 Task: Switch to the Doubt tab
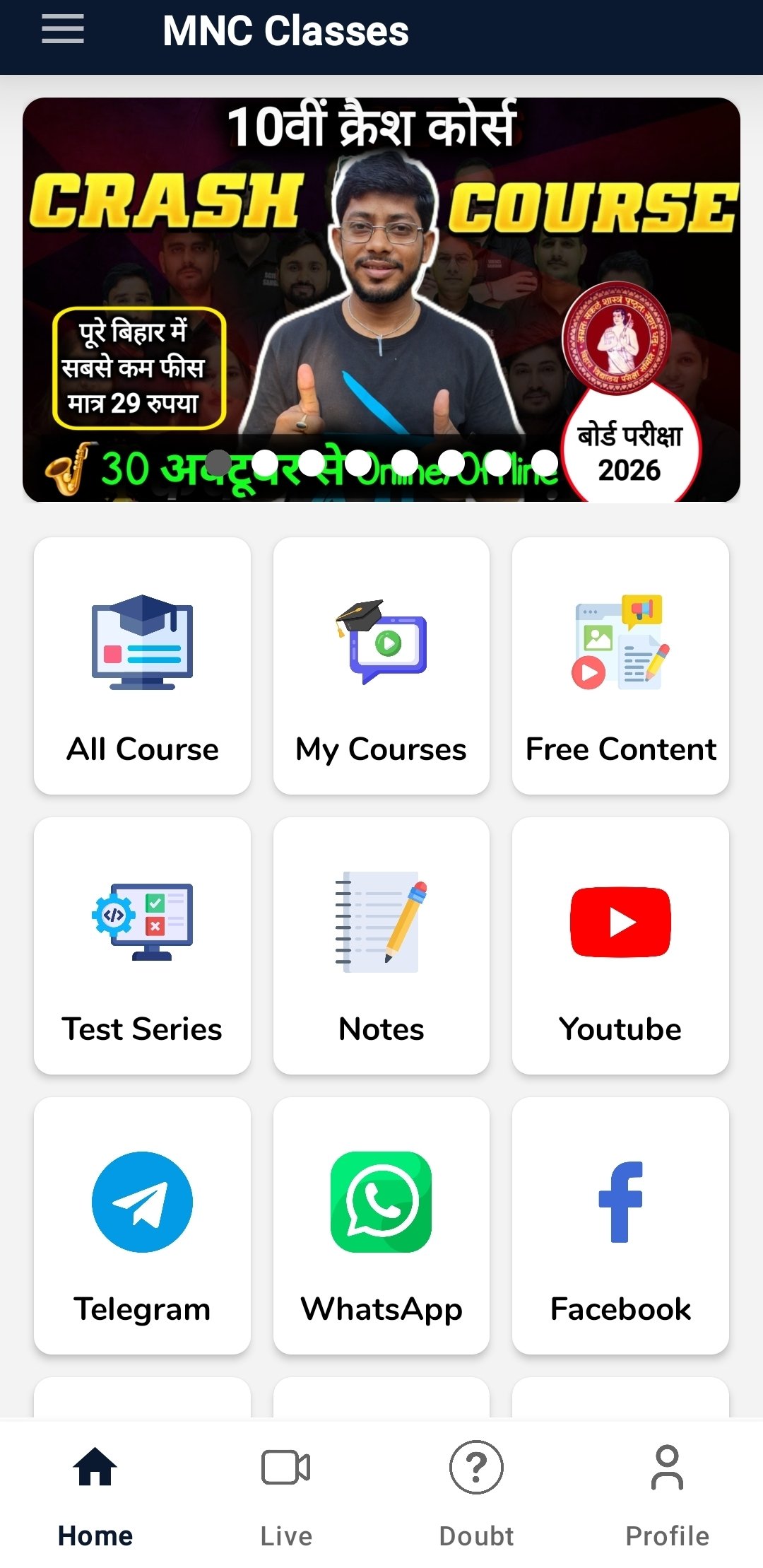tap(476, 1493)
